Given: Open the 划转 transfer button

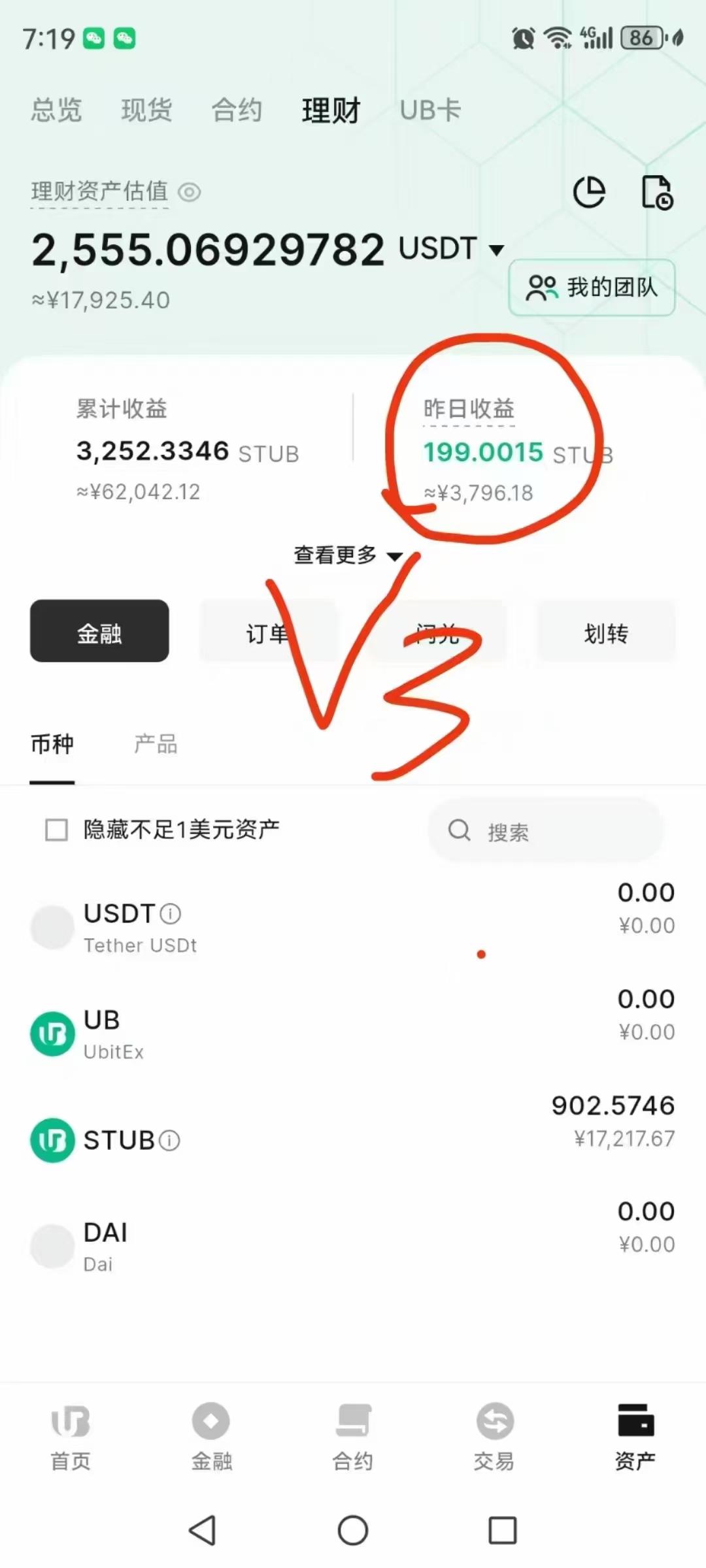Looking at the screenshot, I should click(606, 632).
